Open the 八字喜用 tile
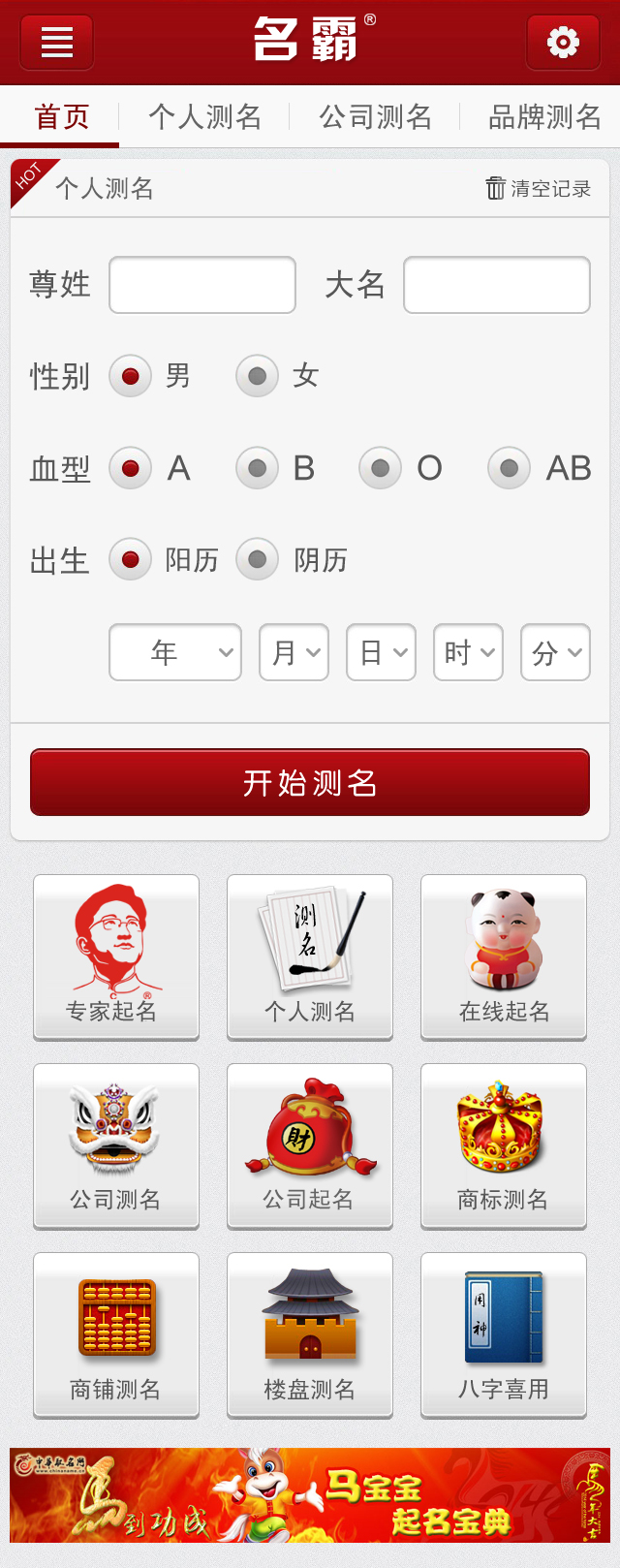 504,1334
